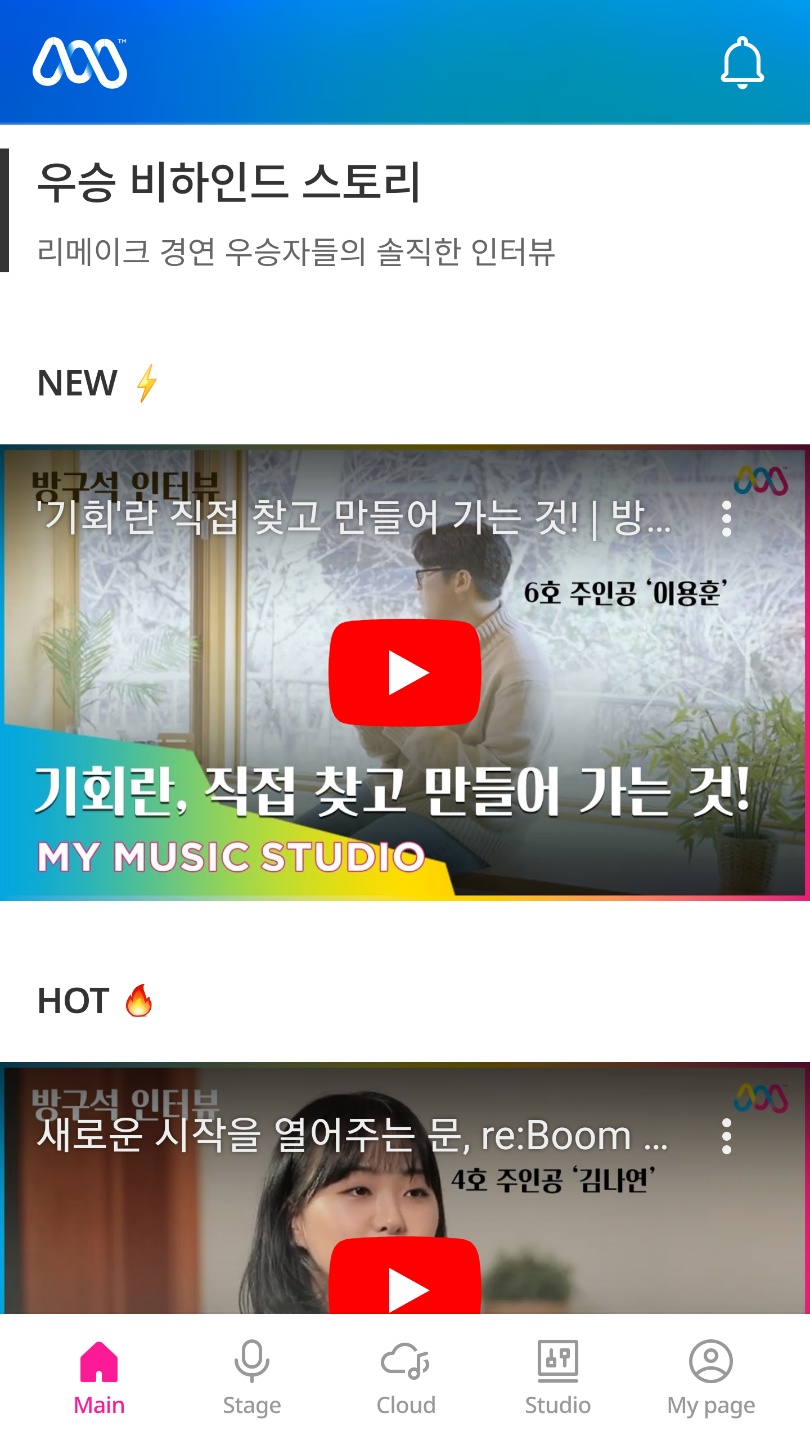Play the NEW video featuring 이용훈
The height and width of the screenshot is (1440, 810).
(405, 673)
